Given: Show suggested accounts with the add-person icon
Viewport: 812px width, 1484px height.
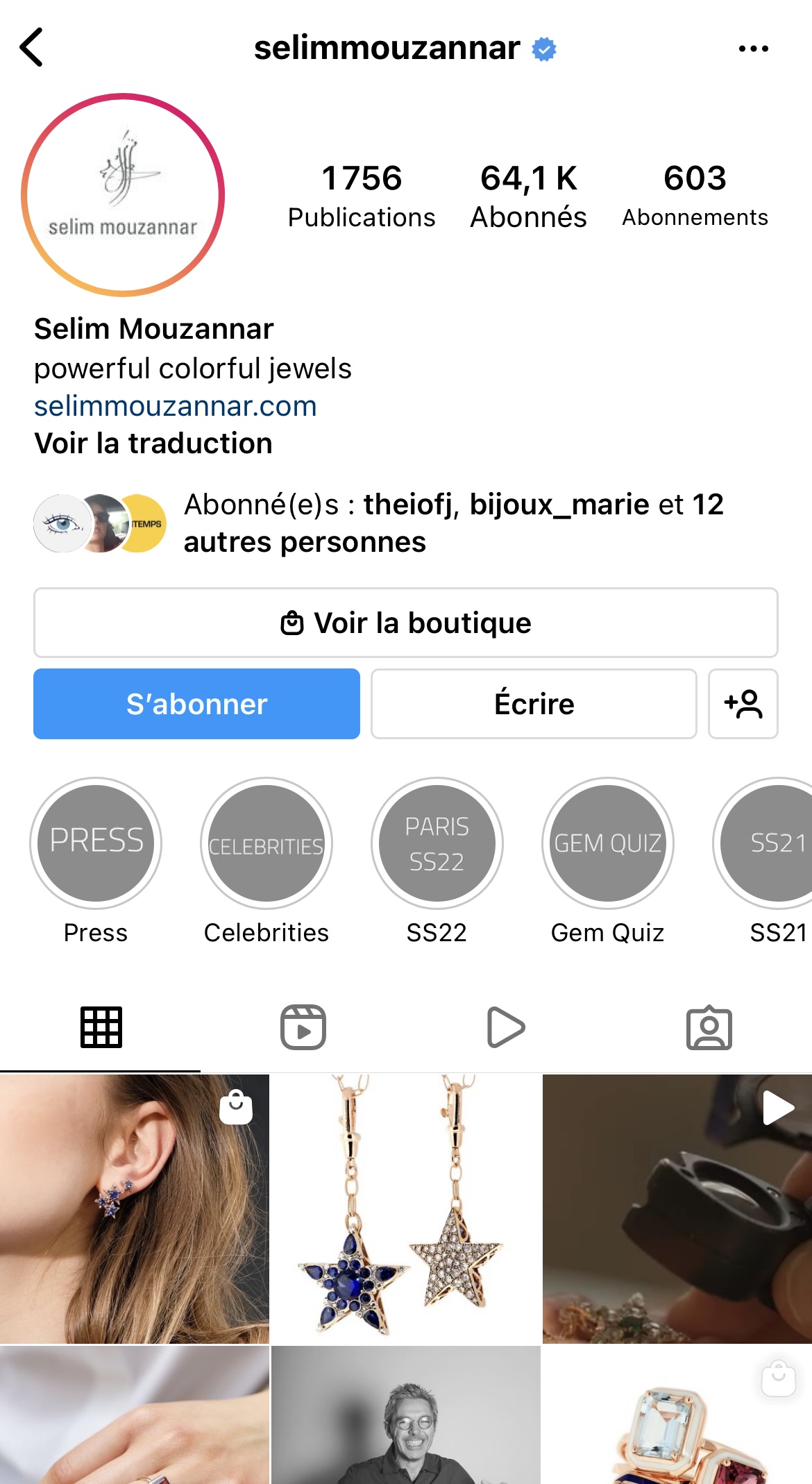Looking at the screenshot, I should pyautogui.click(x=743, y=704).
